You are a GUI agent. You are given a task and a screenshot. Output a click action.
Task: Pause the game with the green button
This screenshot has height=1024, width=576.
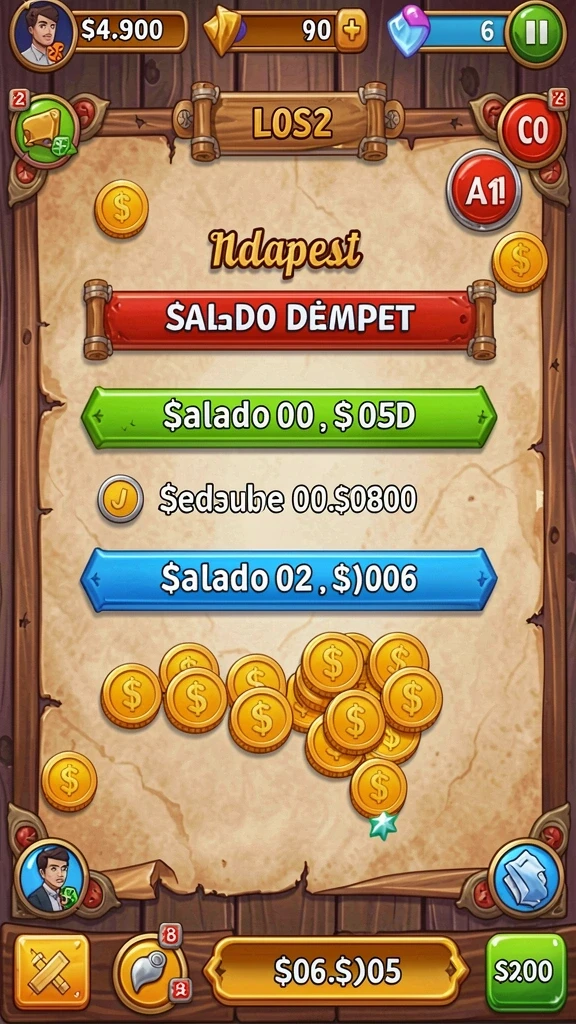pos(536,33)
